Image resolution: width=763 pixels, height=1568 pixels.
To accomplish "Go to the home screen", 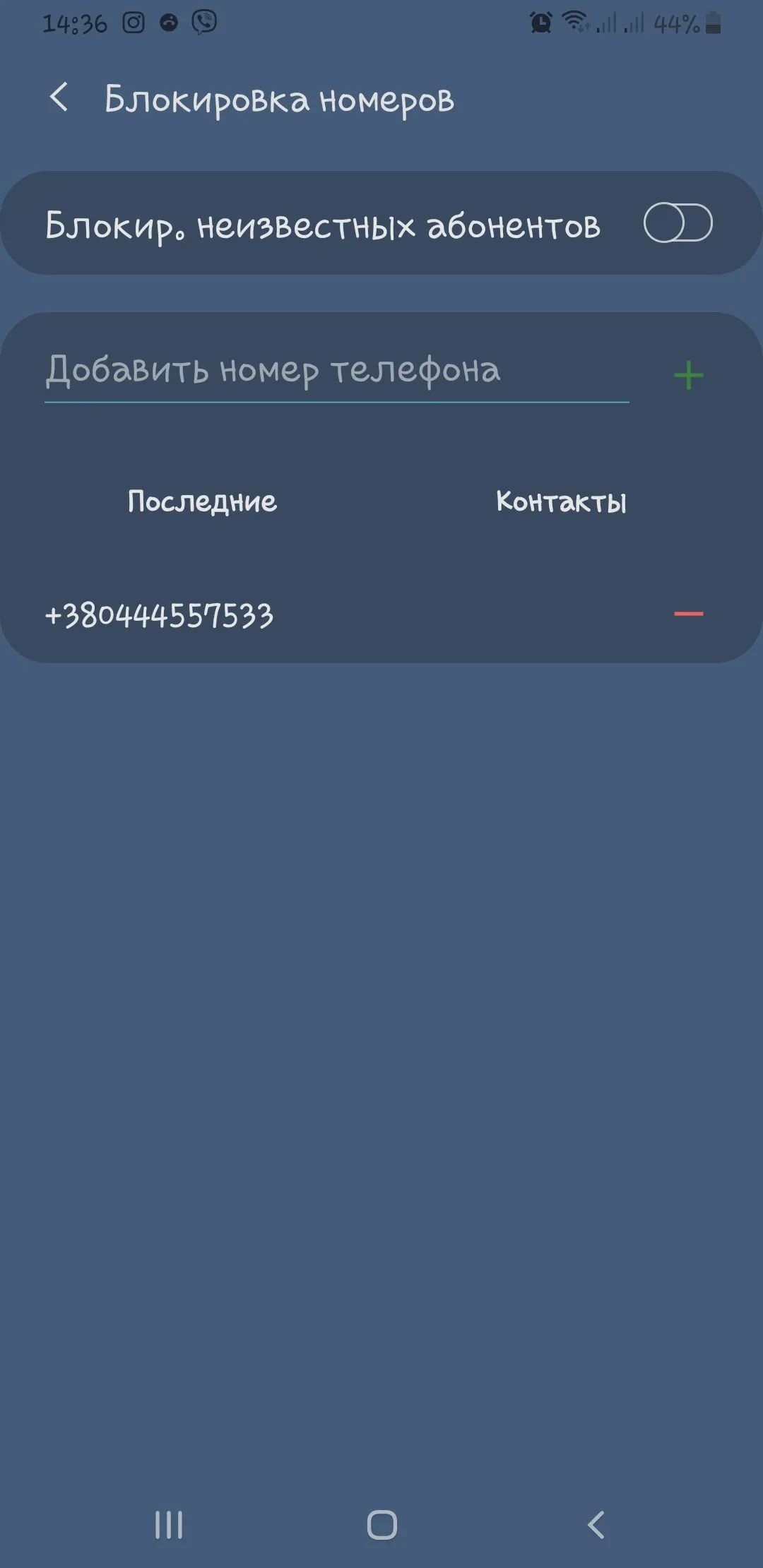I will [x=381, y=1525].
